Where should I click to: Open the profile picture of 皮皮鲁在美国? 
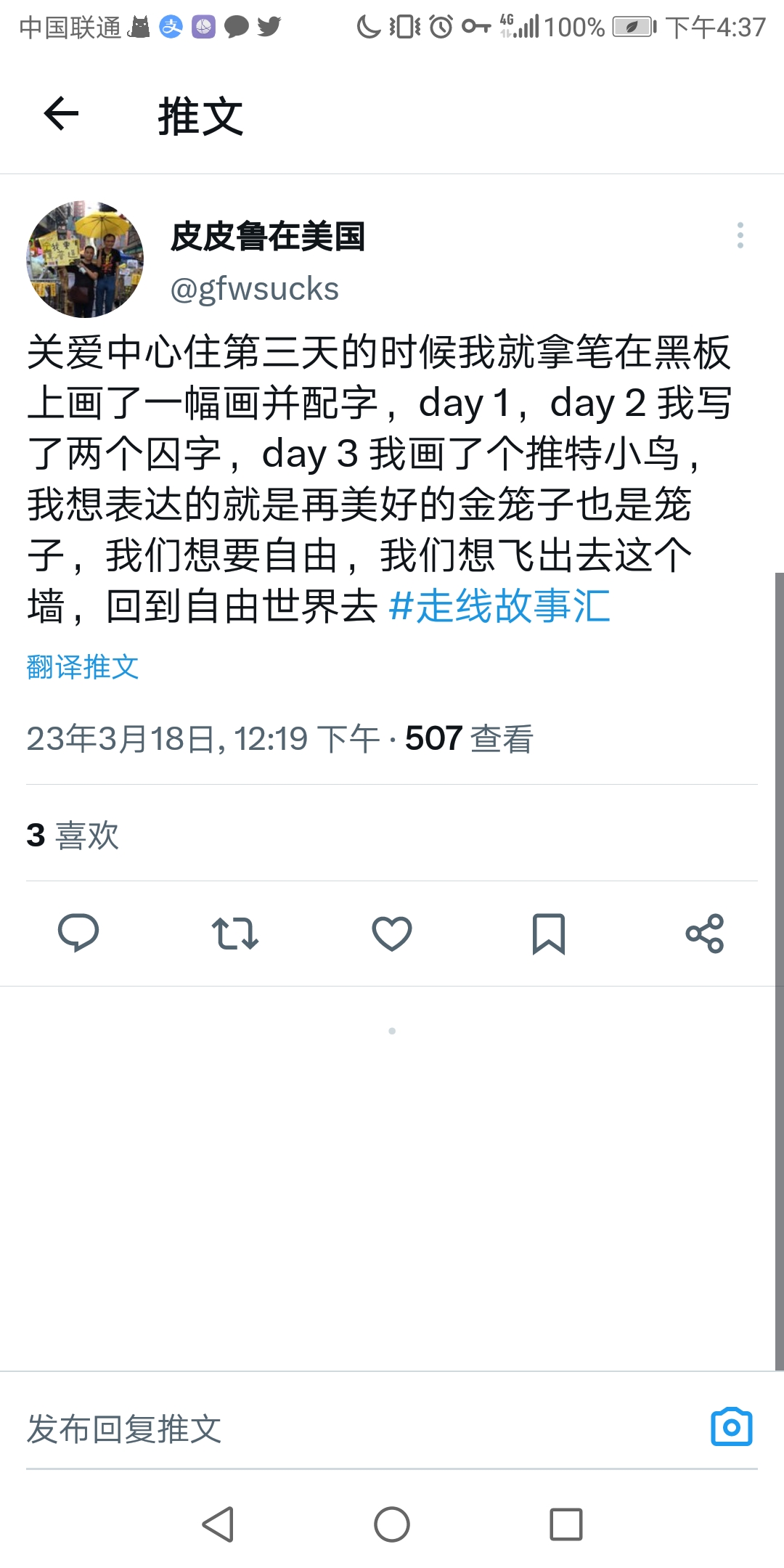pyautogui.click(x=85, y=259)
